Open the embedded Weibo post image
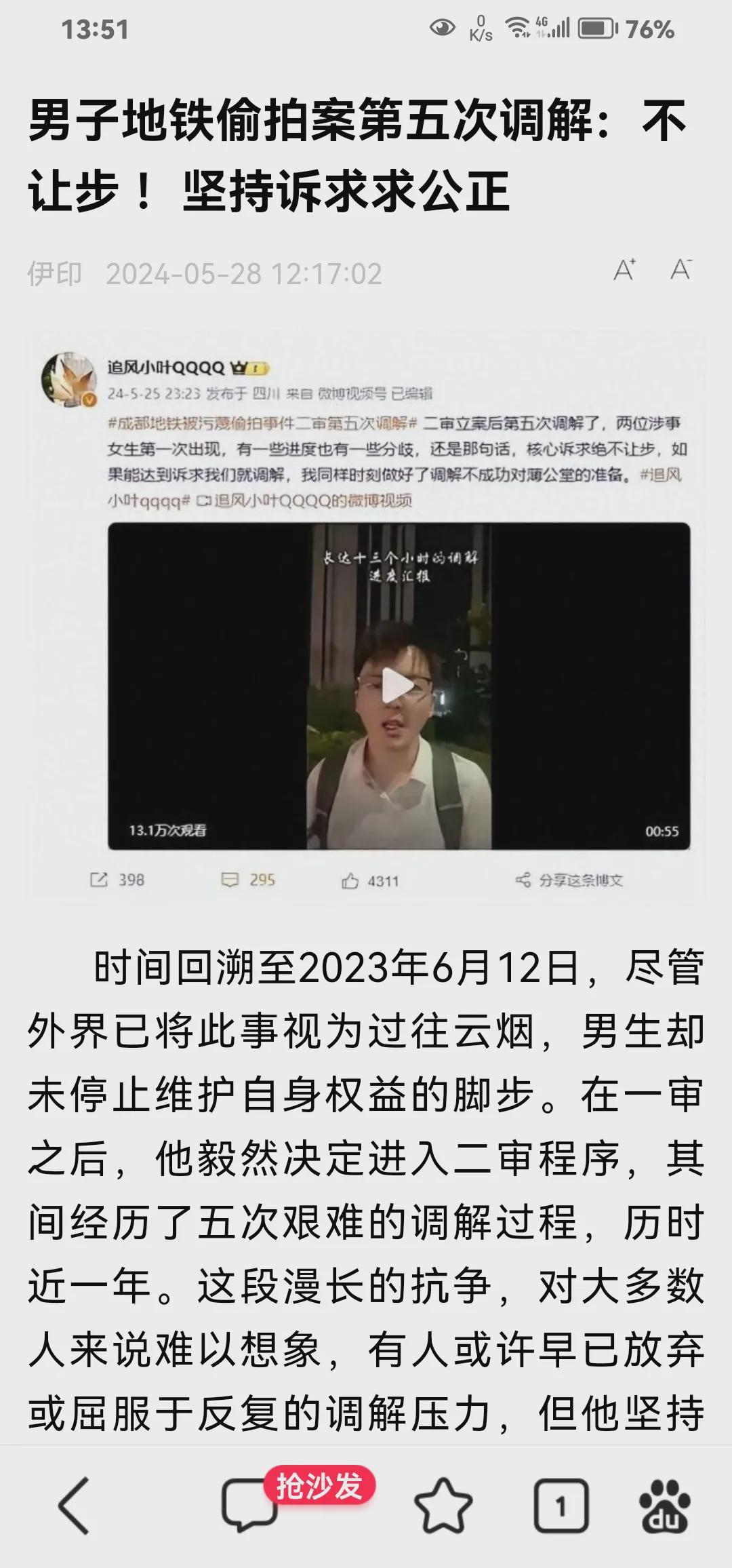Viewport: 732px width, 1568px height. click(x=366, y=619)
